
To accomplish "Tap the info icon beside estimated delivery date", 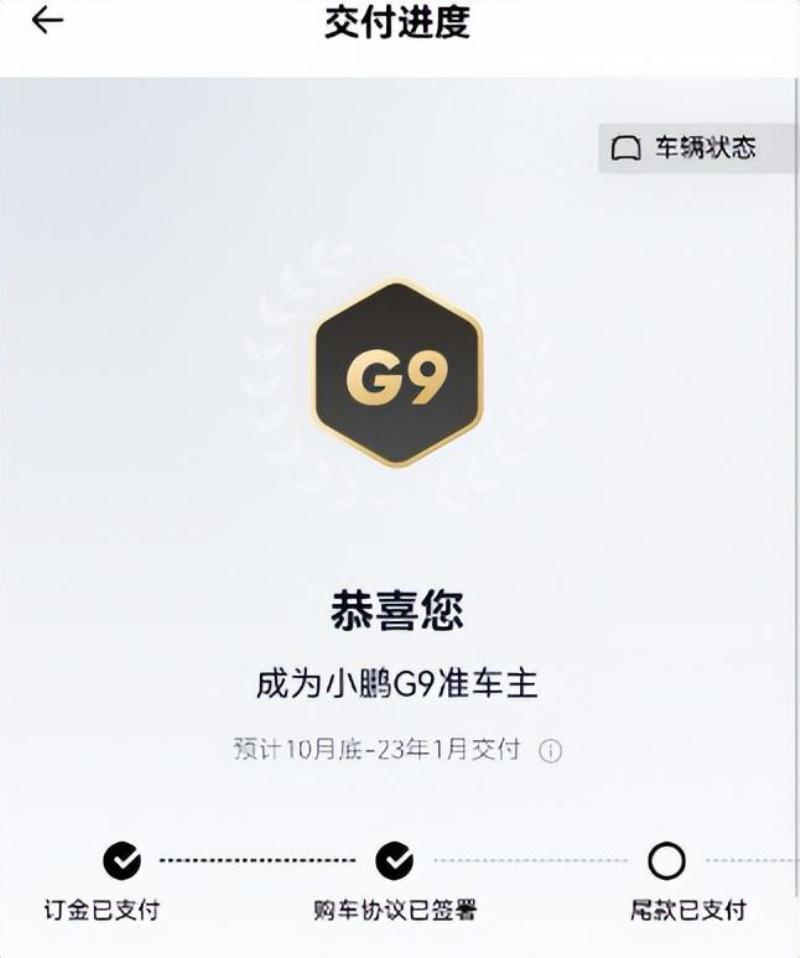I will [550, 751].
